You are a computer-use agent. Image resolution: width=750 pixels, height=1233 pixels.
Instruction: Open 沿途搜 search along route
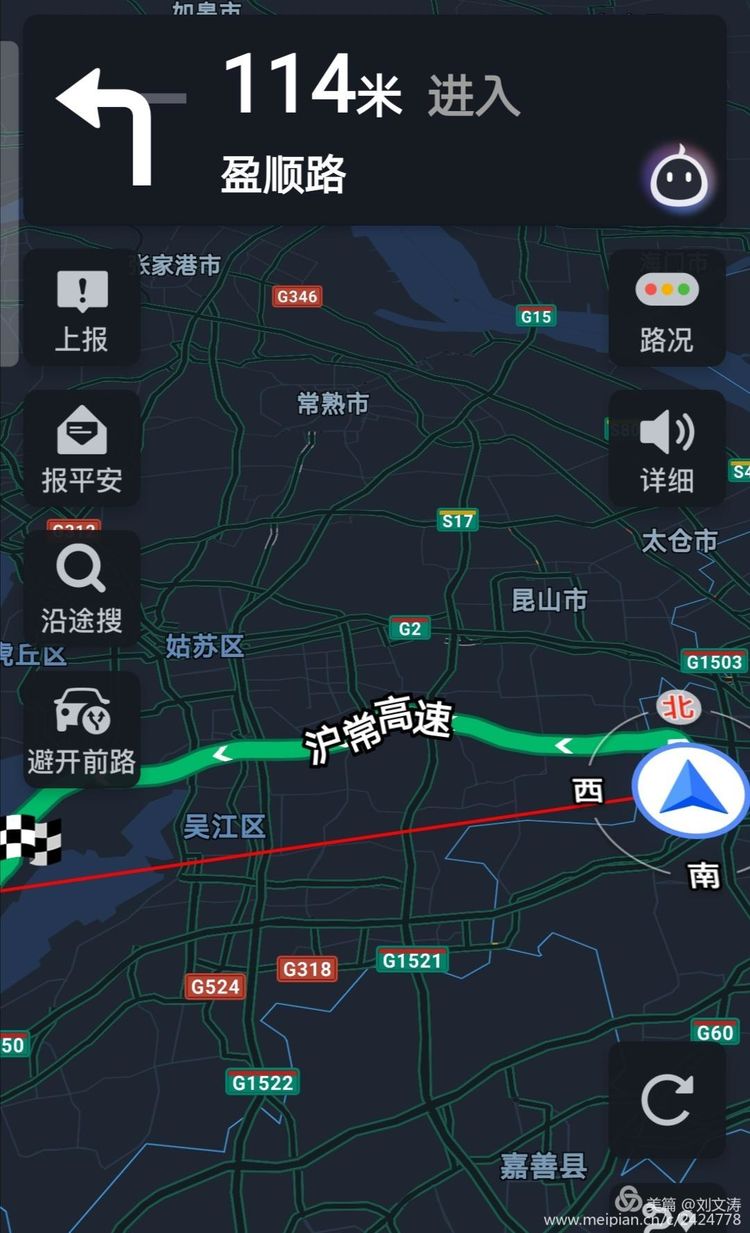coord(81,589)
